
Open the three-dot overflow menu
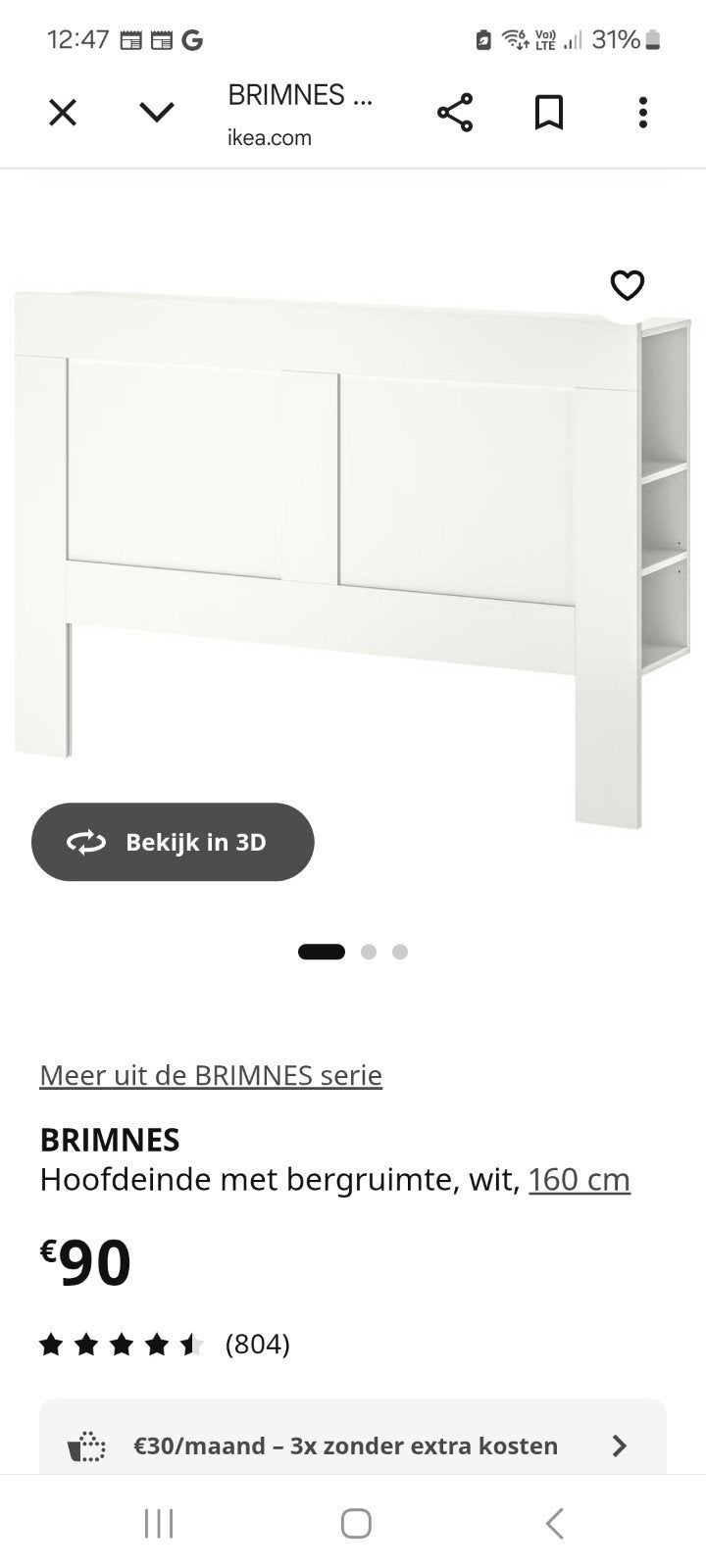point(643,114)
